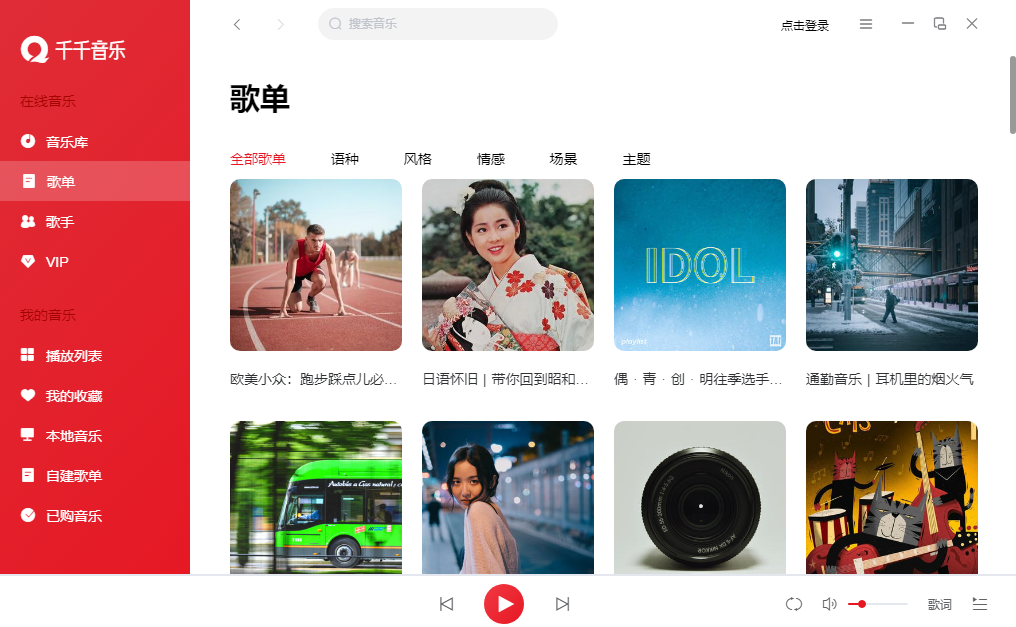Open the 日语怀旧 playlist card
1016x627 pixels.
(508, 266)
